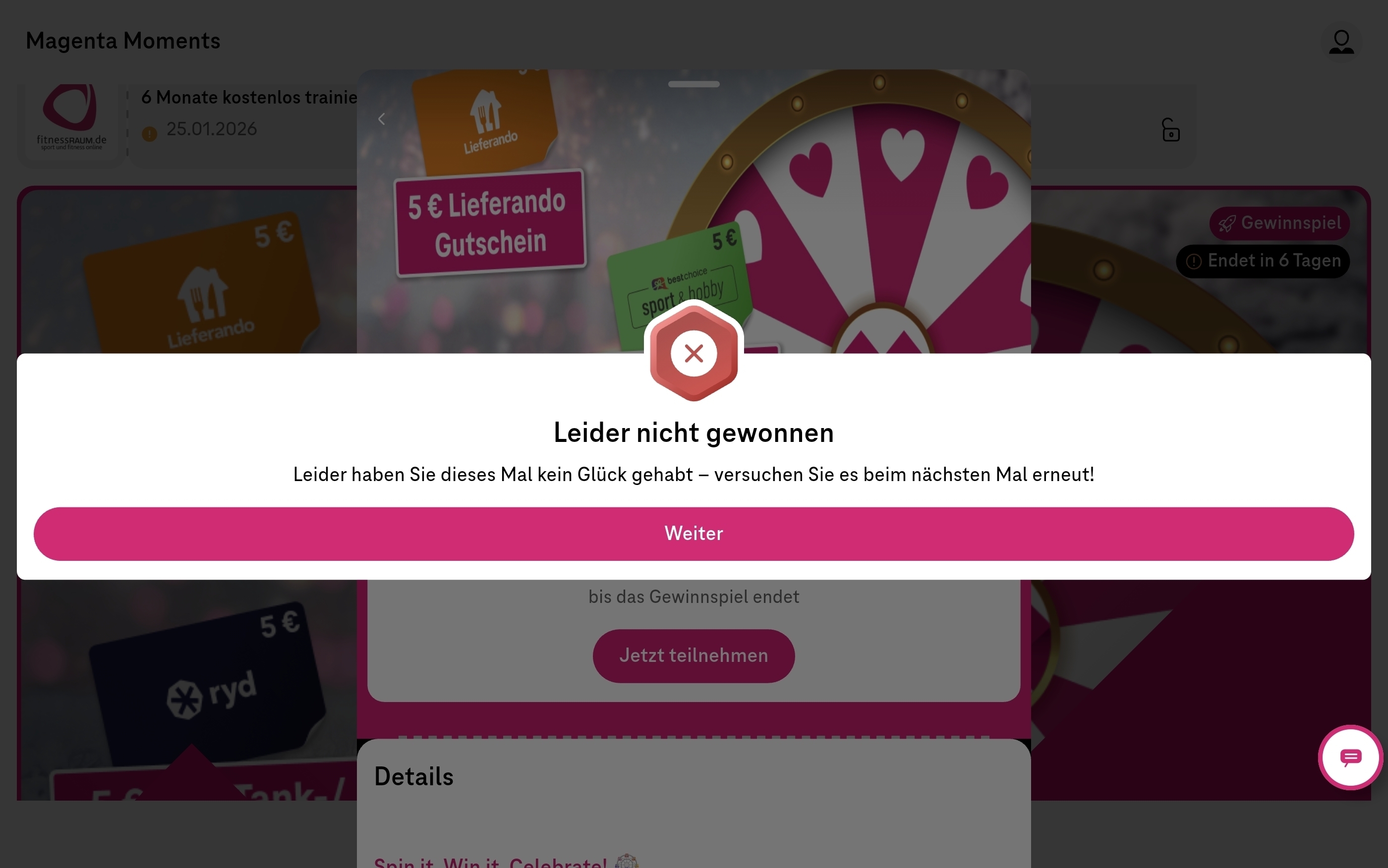
Task: Go back with the left chevron
Action: (x=381, y=119)
